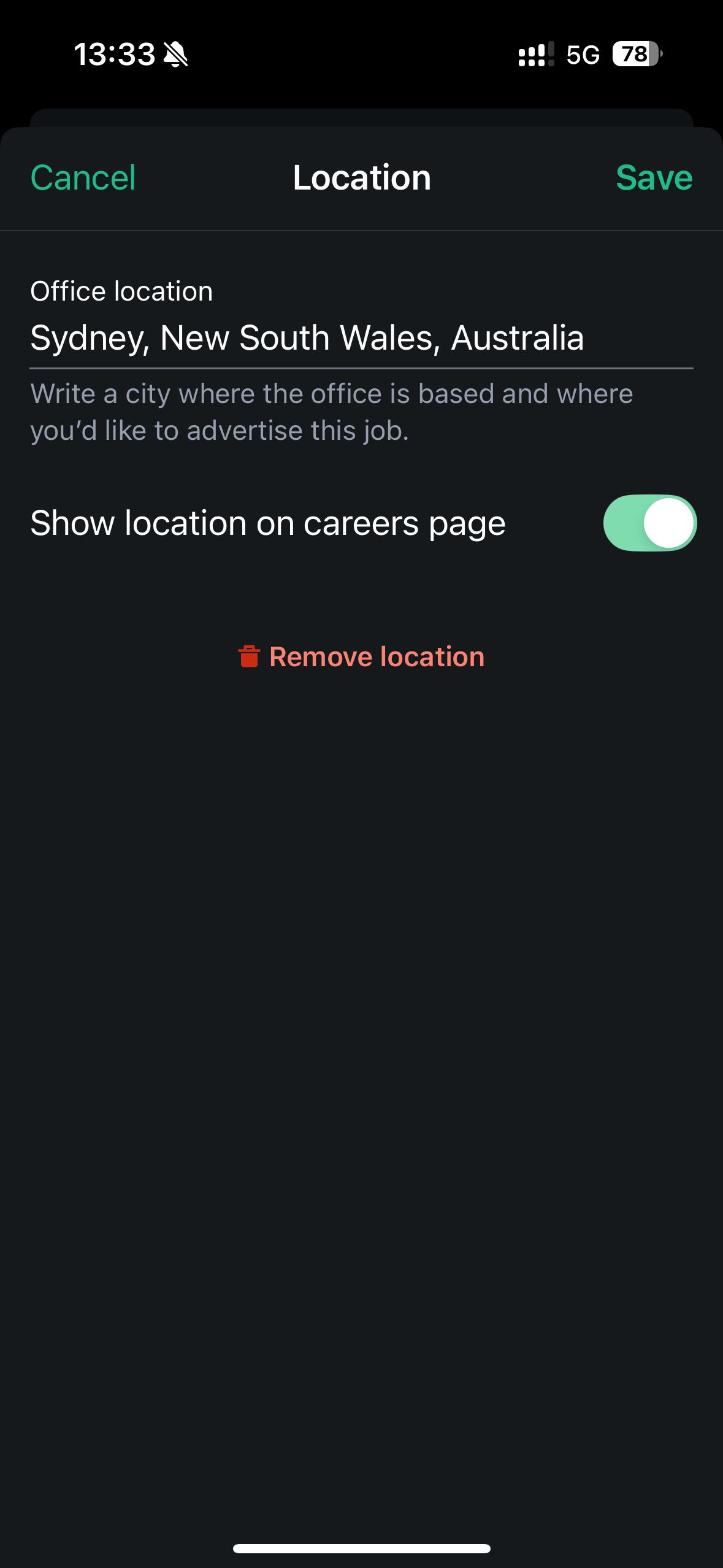Save the location settings

(654, 178)
